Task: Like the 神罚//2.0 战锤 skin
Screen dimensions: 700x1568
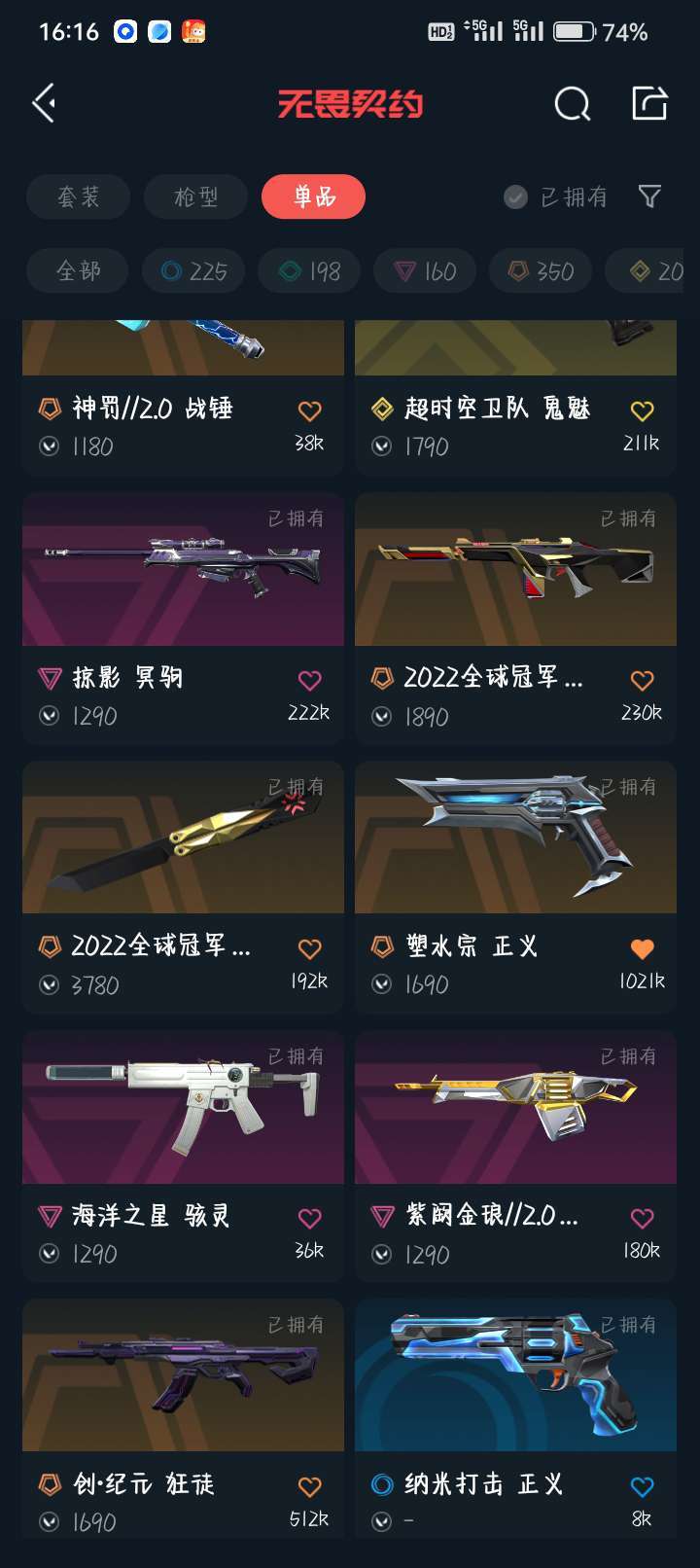Action: click(x=309, y=410)
